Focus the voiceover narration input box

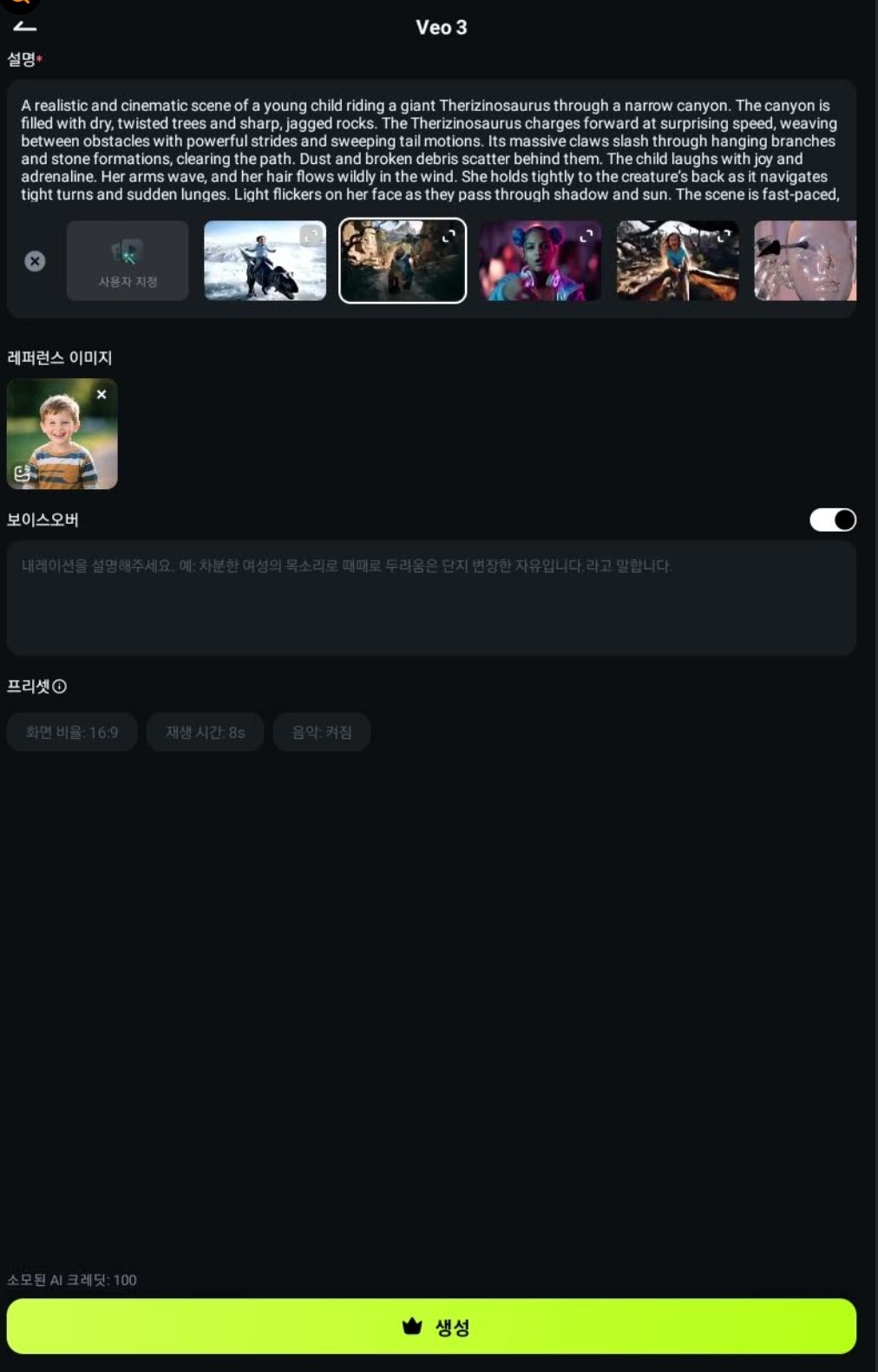point(430,598)
